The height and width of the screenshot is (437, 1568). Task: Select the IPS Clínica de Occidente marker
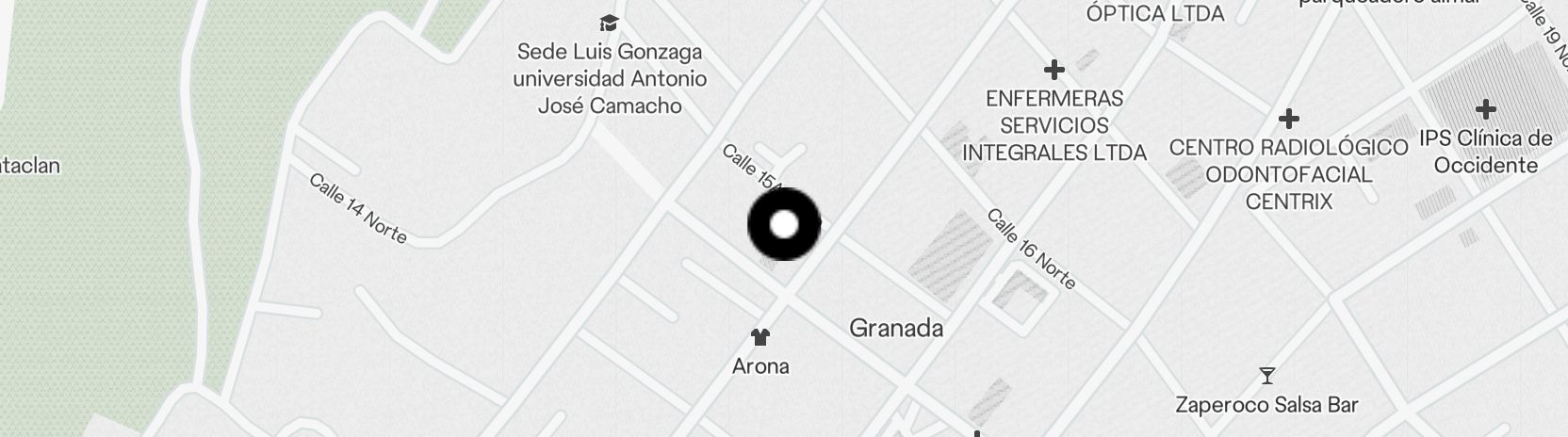tap(1485, 109)
